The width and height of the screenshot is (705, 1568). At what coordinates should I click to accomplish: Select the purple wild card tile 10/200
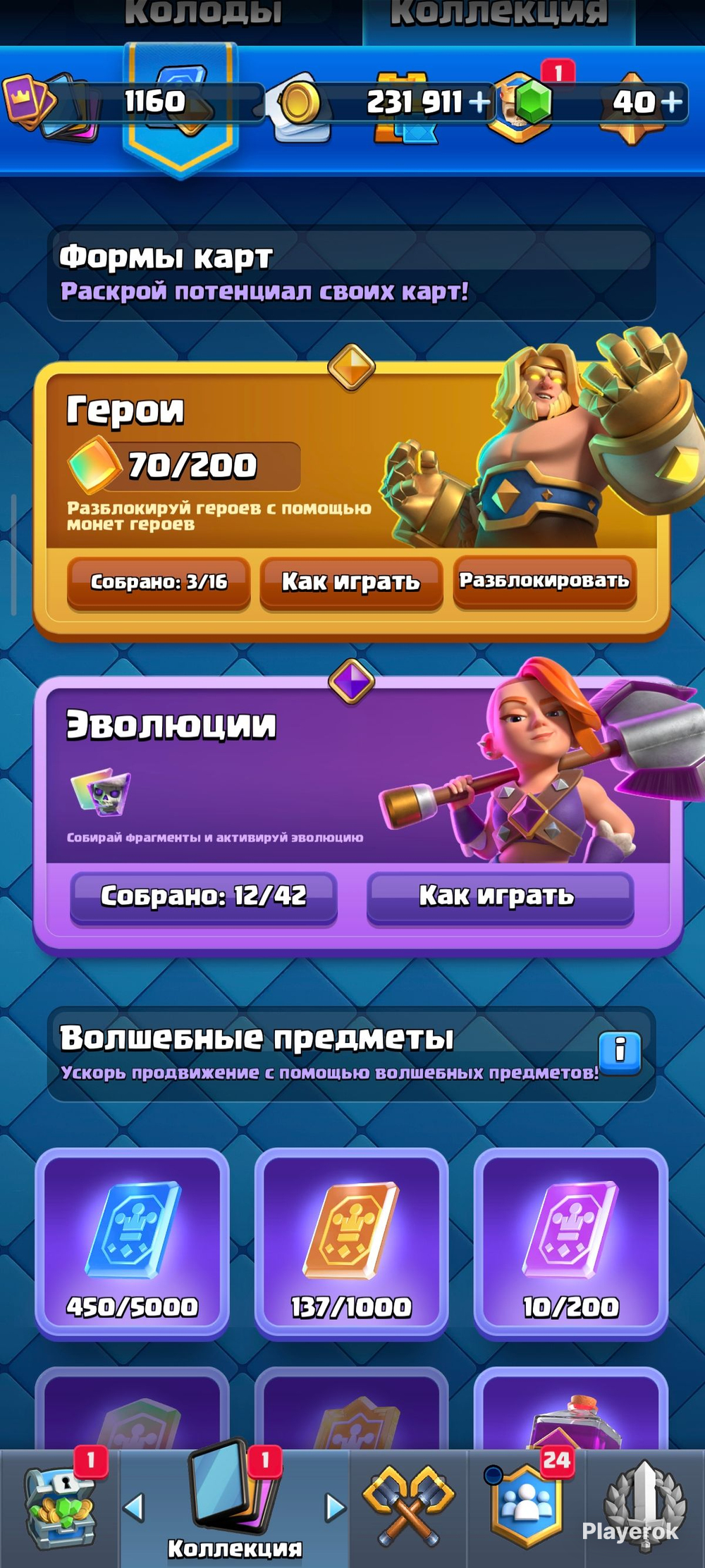[x=571, y=1244]
